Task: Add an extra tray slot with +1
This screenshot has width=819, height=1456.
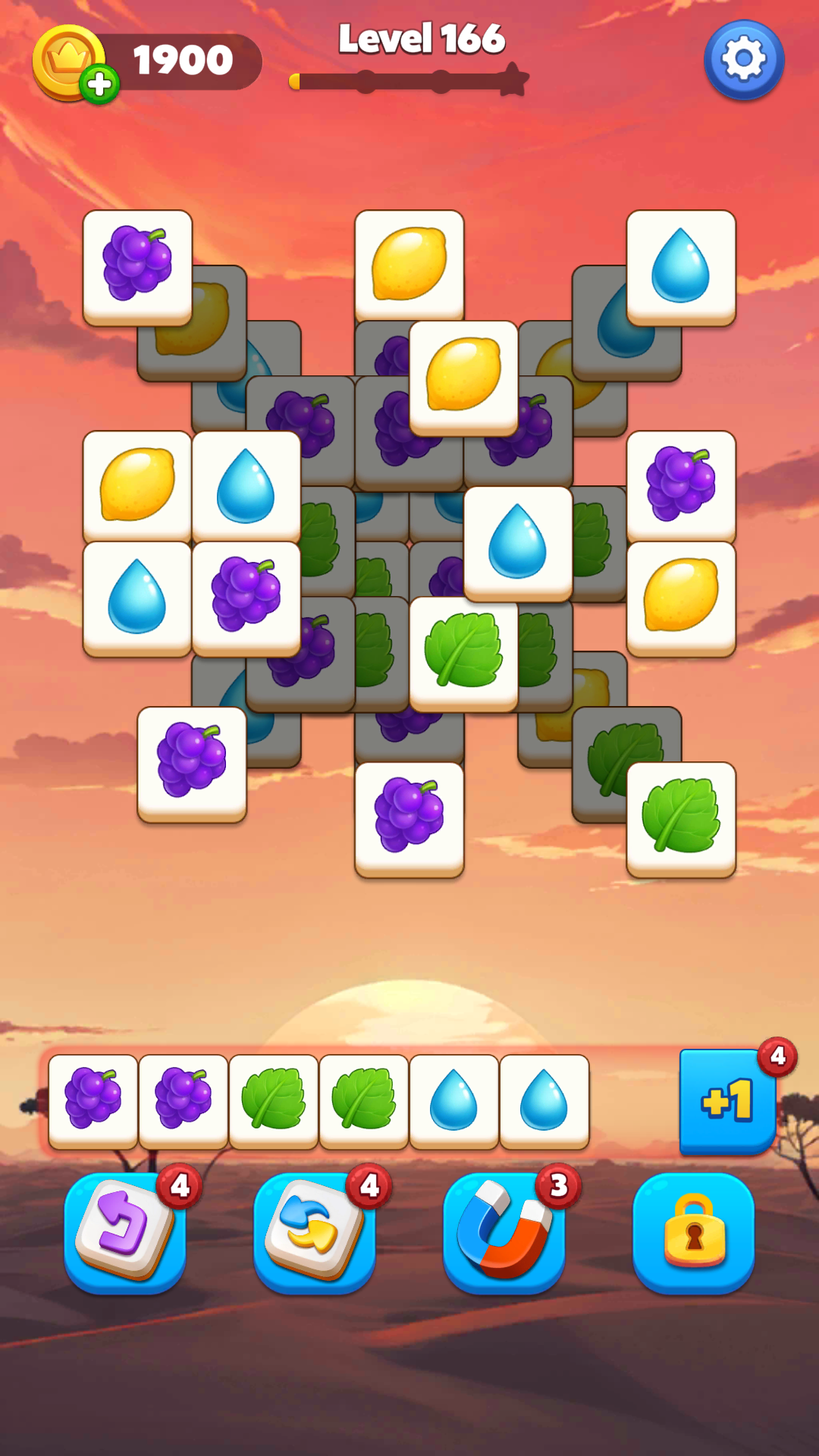Action: point(727,1101)
